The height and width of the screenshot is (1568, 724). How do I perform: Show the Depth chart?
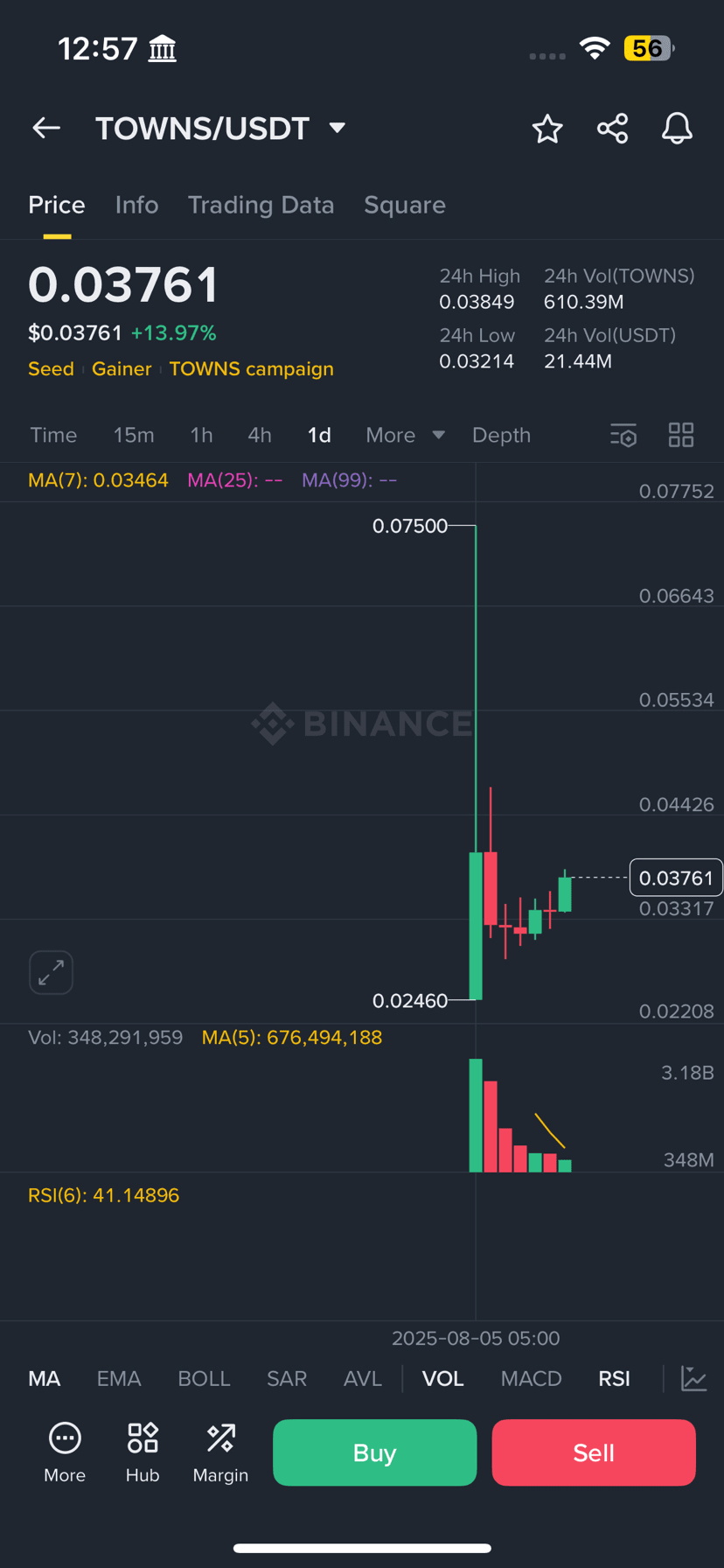tap(501, 435)
